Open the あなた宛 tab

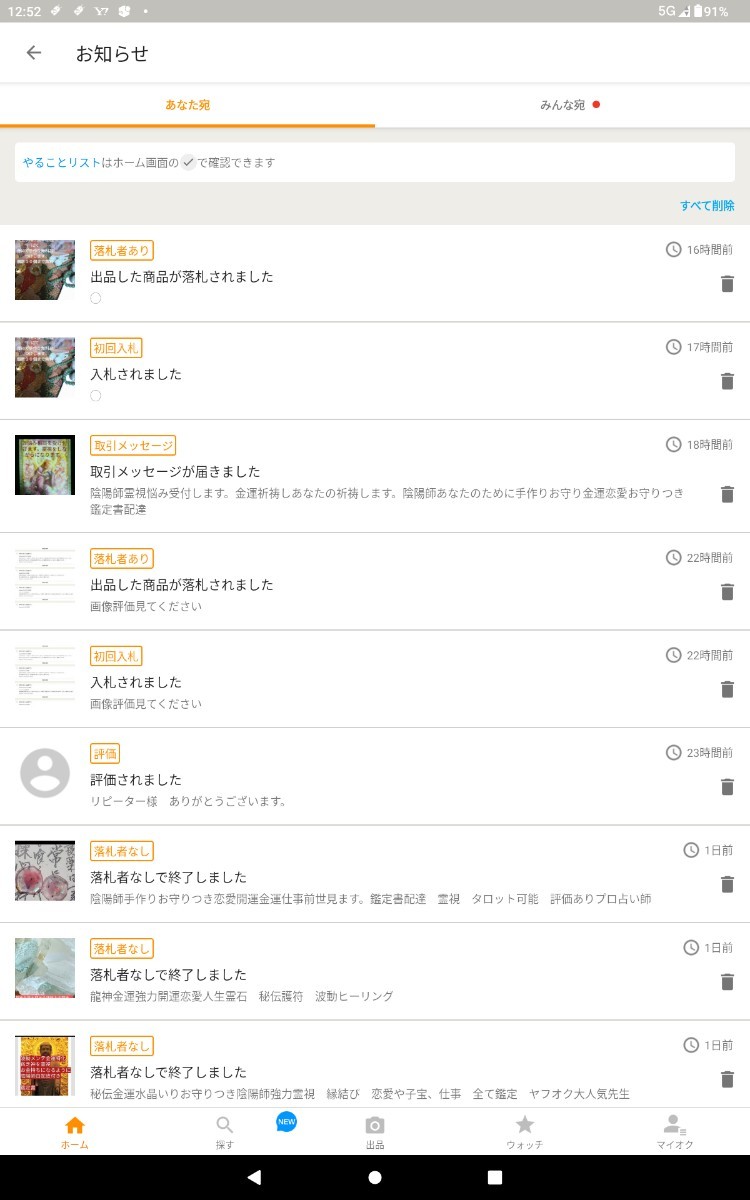tap(187, 102)
